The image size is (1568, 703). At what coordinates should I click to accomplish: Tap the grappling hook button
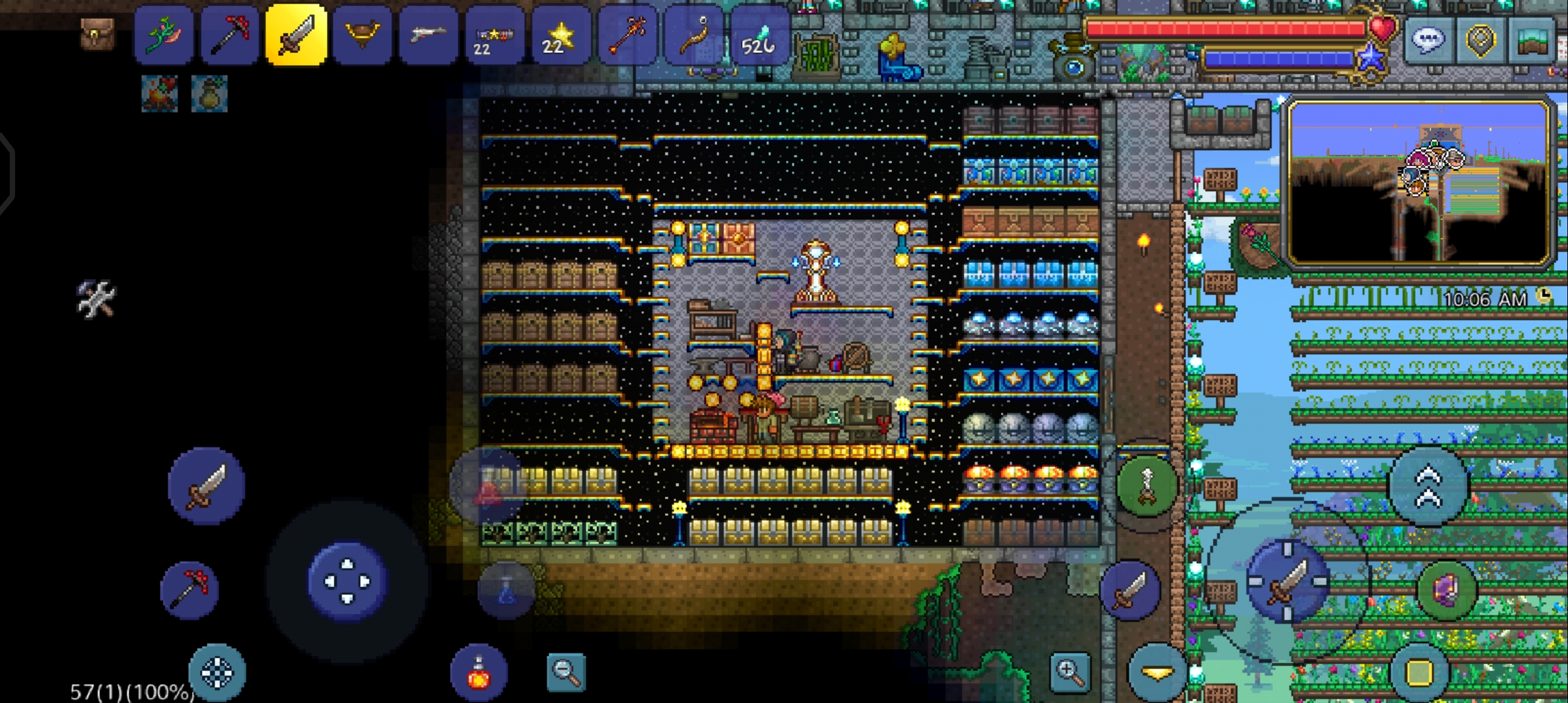pos(1147,486)
